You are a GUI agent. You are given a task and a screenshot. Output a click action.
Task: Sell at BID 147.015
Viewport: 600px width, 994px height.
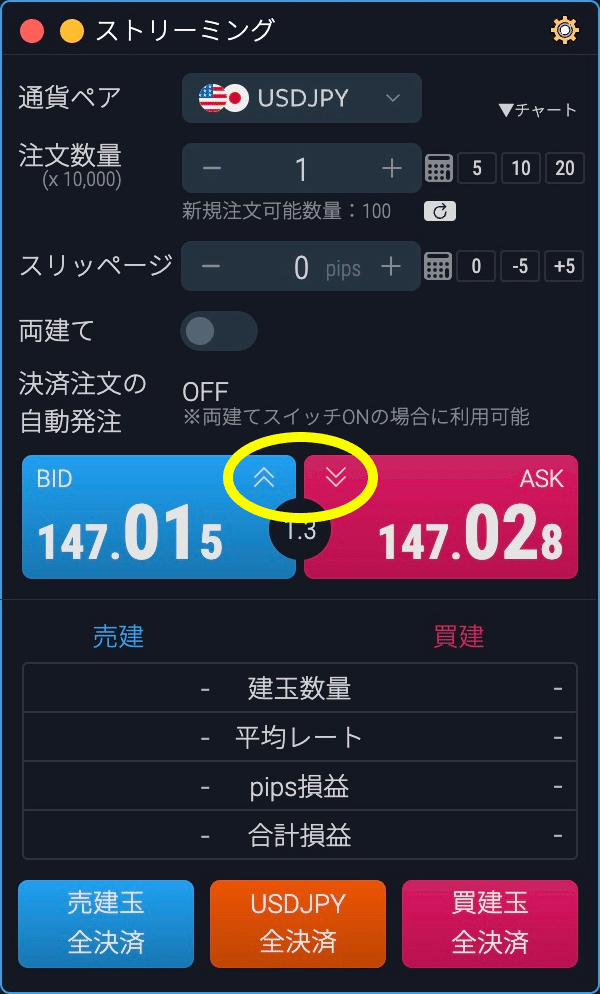[x=159, y=517]
